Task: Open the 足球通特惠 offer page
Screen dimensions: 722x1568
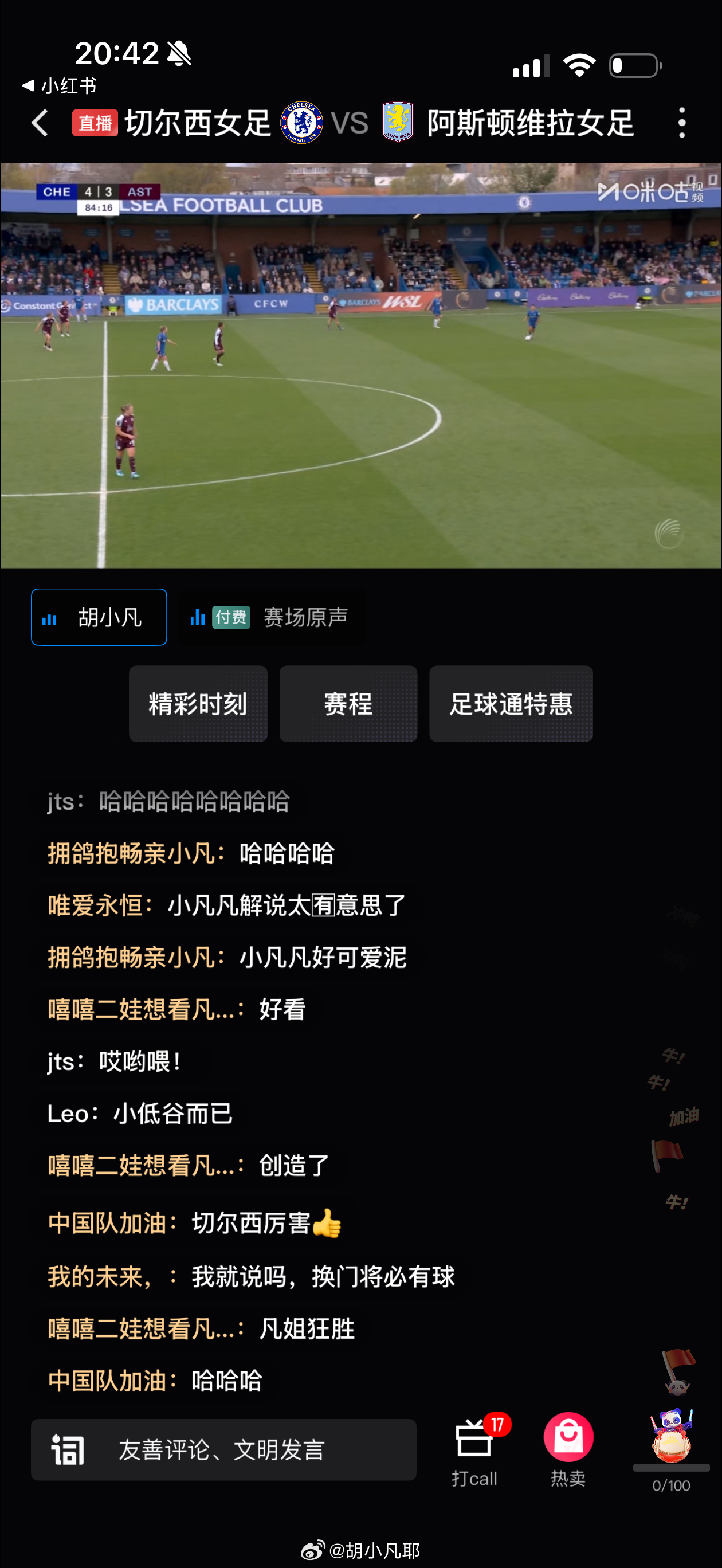Action: point(511,704)
